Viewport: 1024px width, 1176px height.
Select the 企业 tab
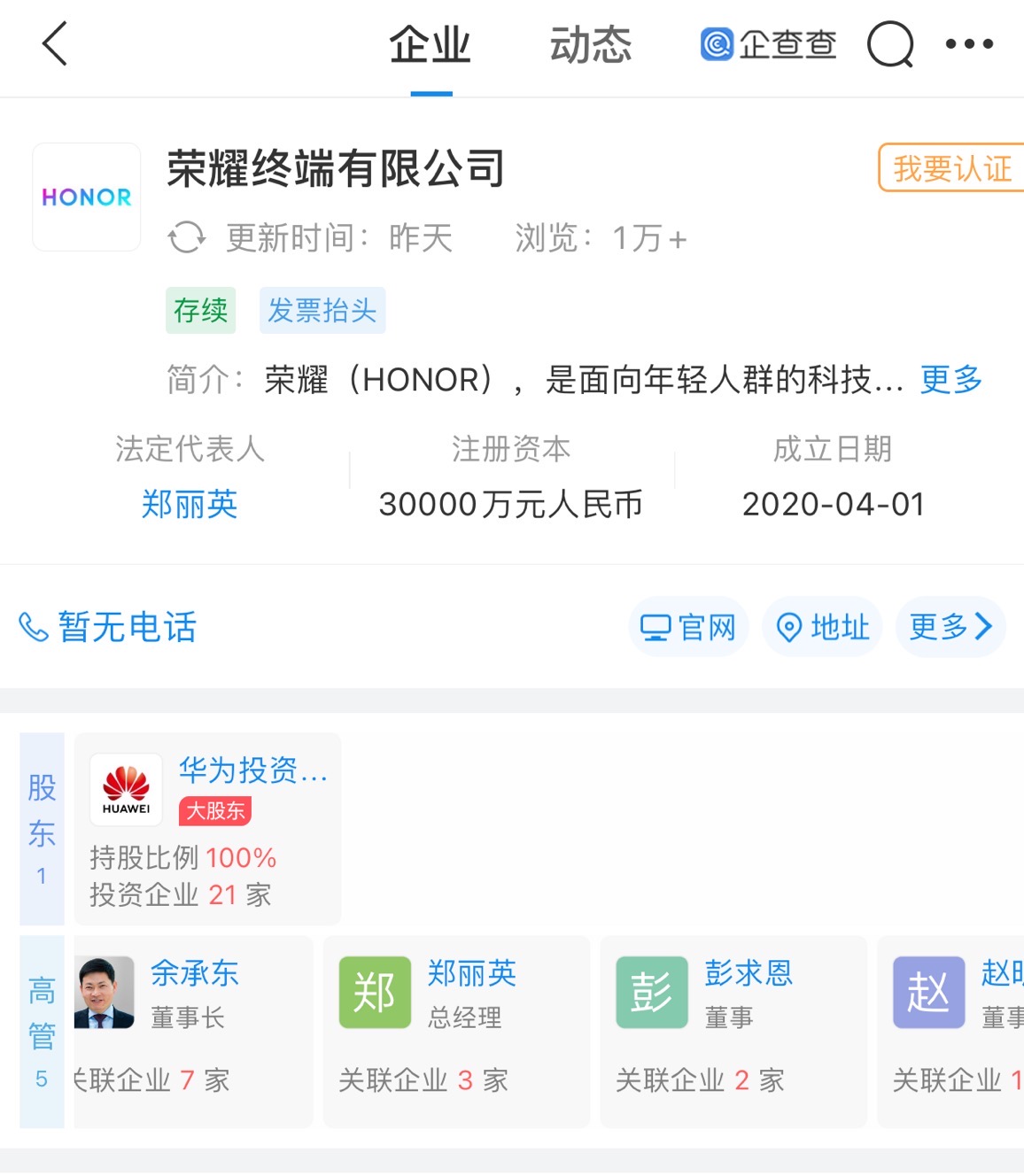pos(431,45)
